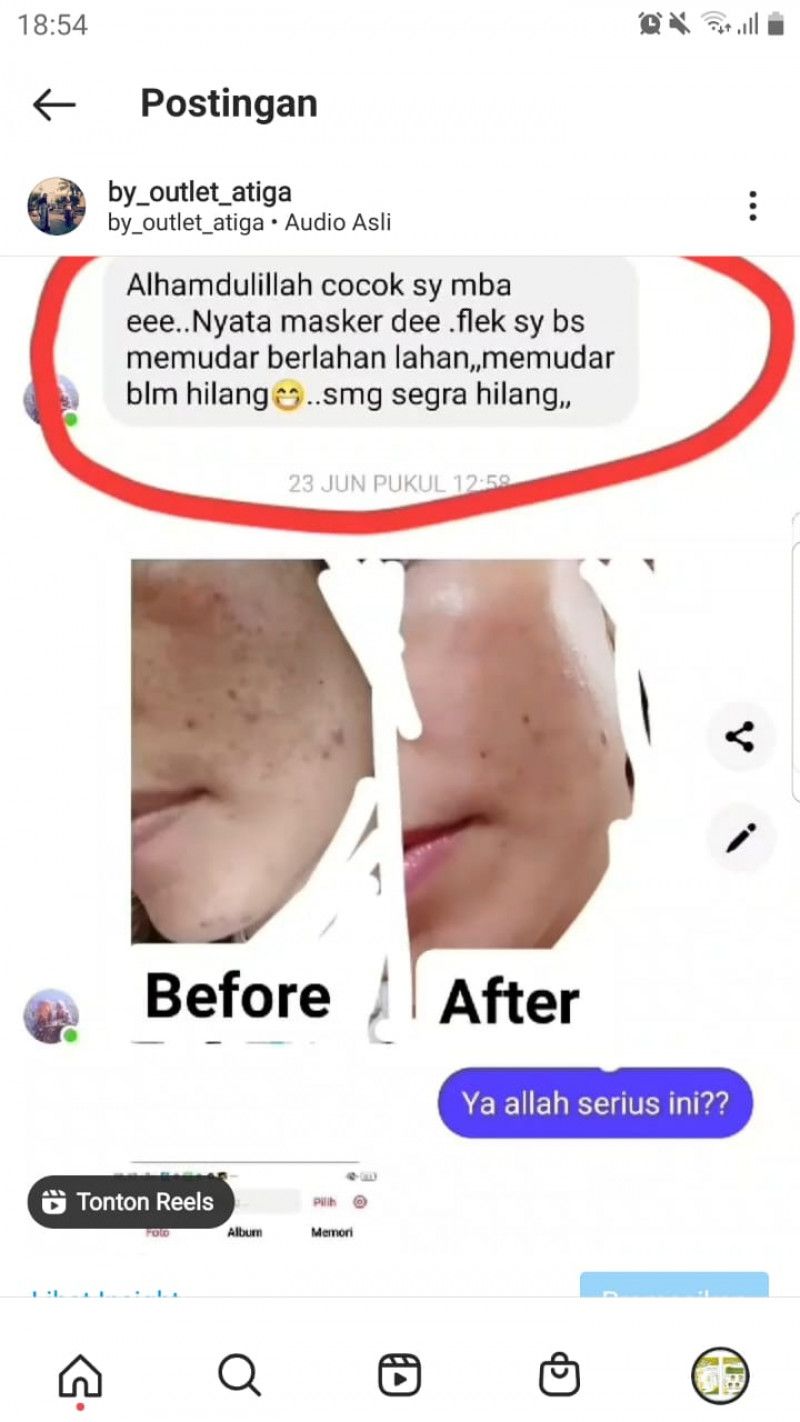Switch to the Home tab

point(80,1375)
